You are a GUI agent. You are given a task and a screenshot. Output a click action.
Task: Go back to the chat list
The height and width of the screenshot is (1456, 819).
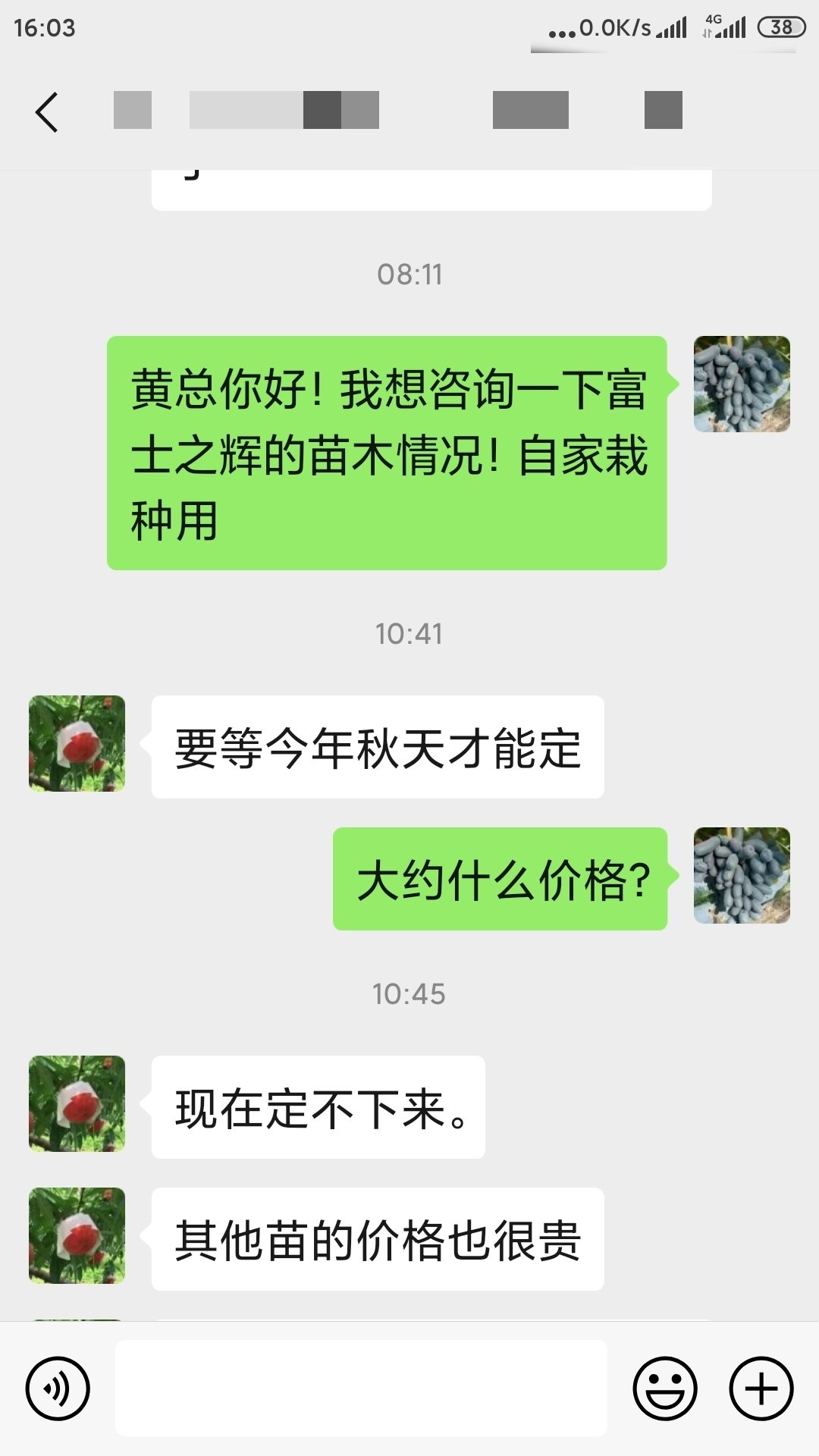pos(47,112)
